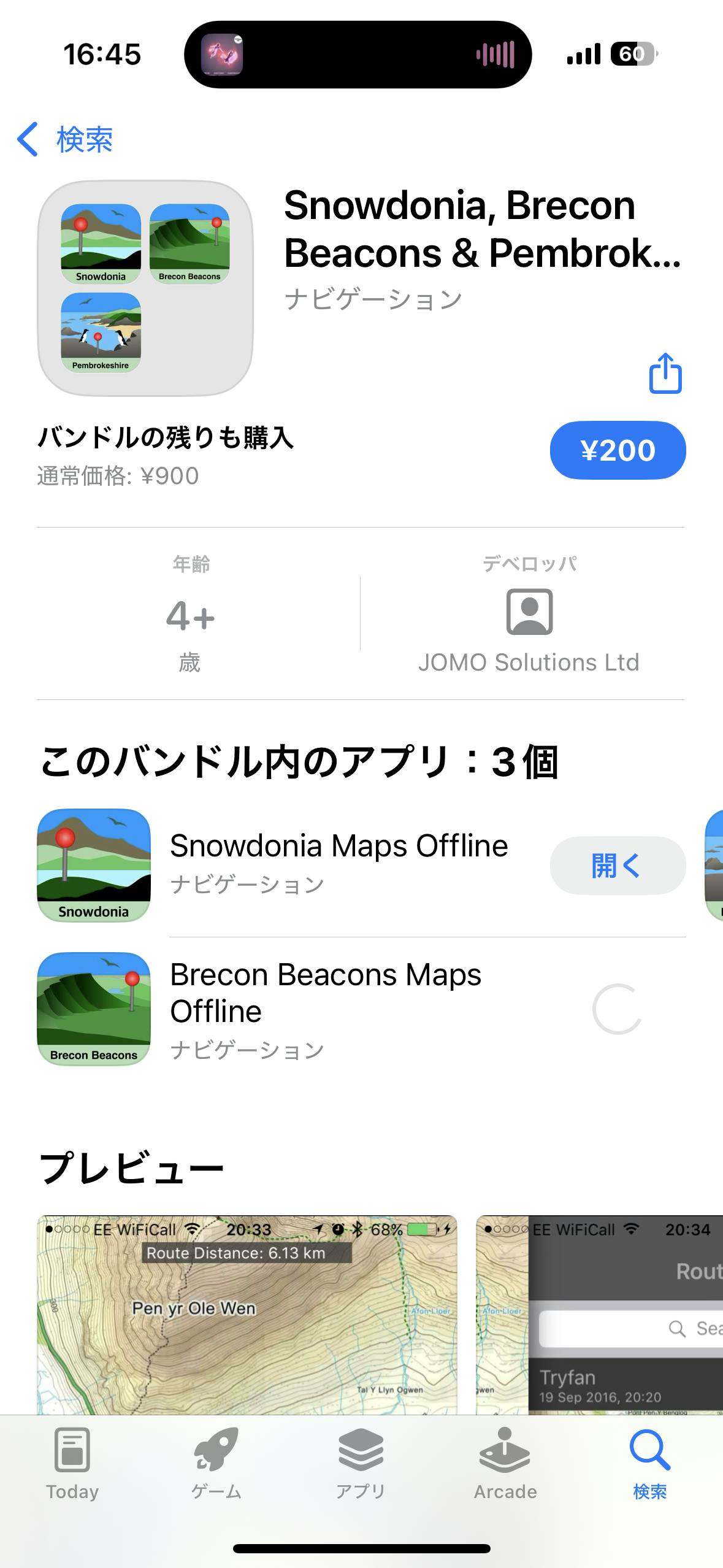Buy the bundle for ¥200
The width and height of the screenshot is (723, 1568).
tap(618, 450)
